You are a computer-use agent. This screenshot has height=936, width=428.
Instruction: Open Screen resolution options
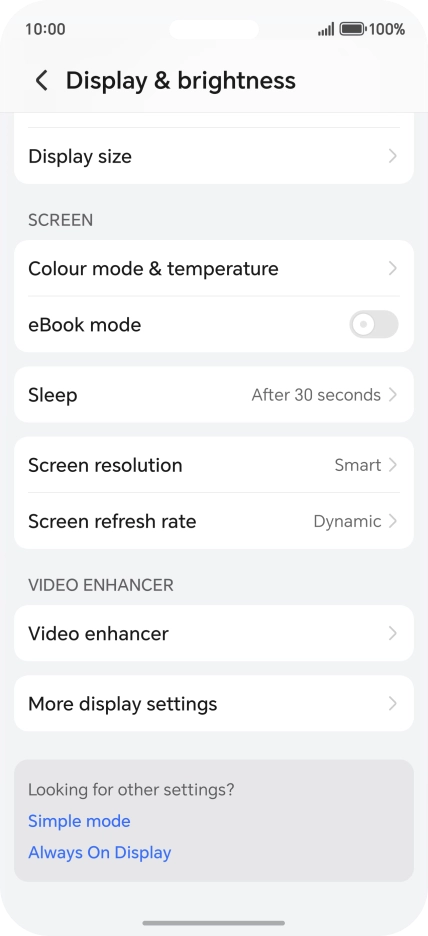click(214, 465)
